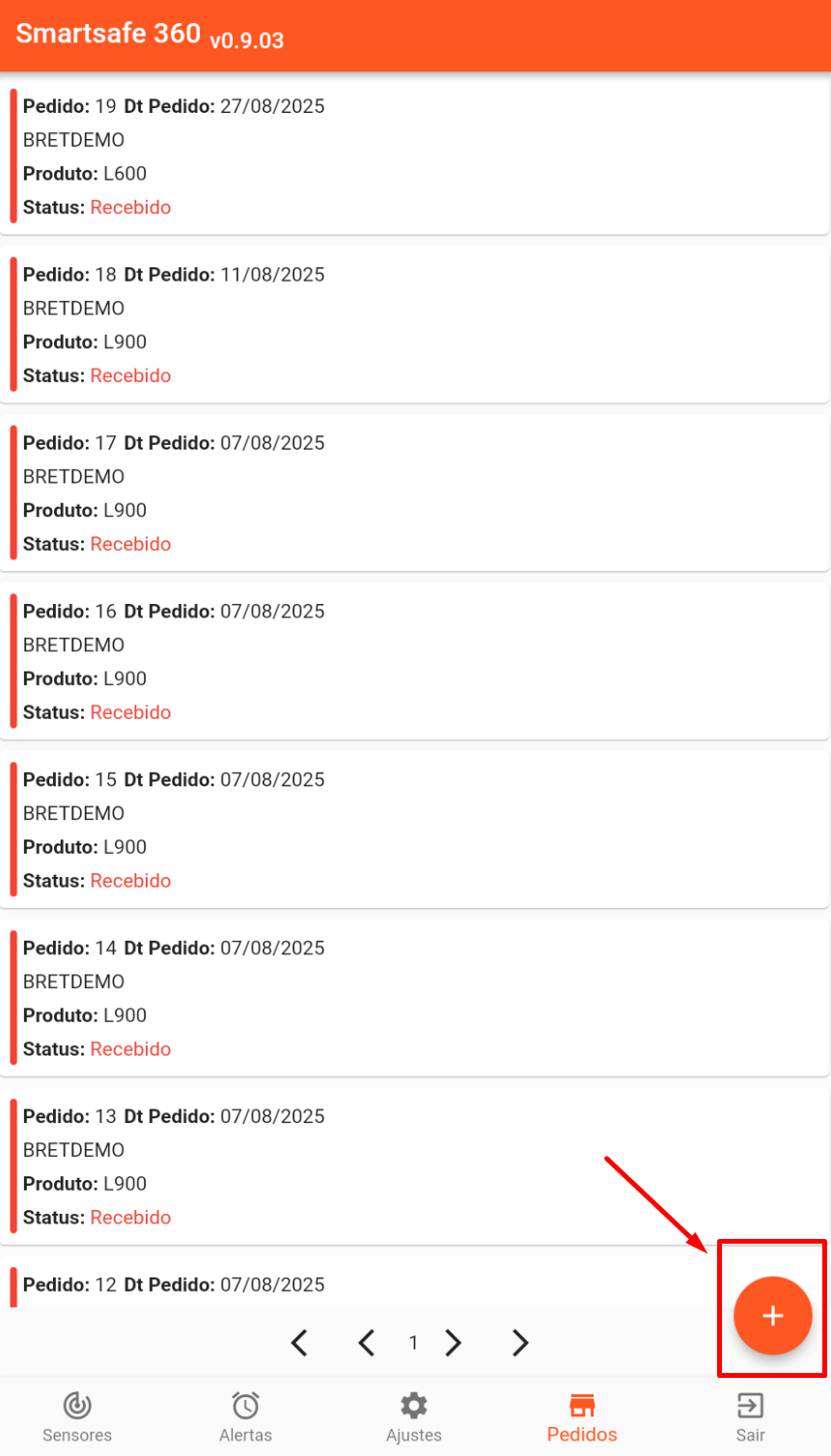
Task: Tap the Pedido 13 card
Action: pyautogui.click(x=415, y=1167)
